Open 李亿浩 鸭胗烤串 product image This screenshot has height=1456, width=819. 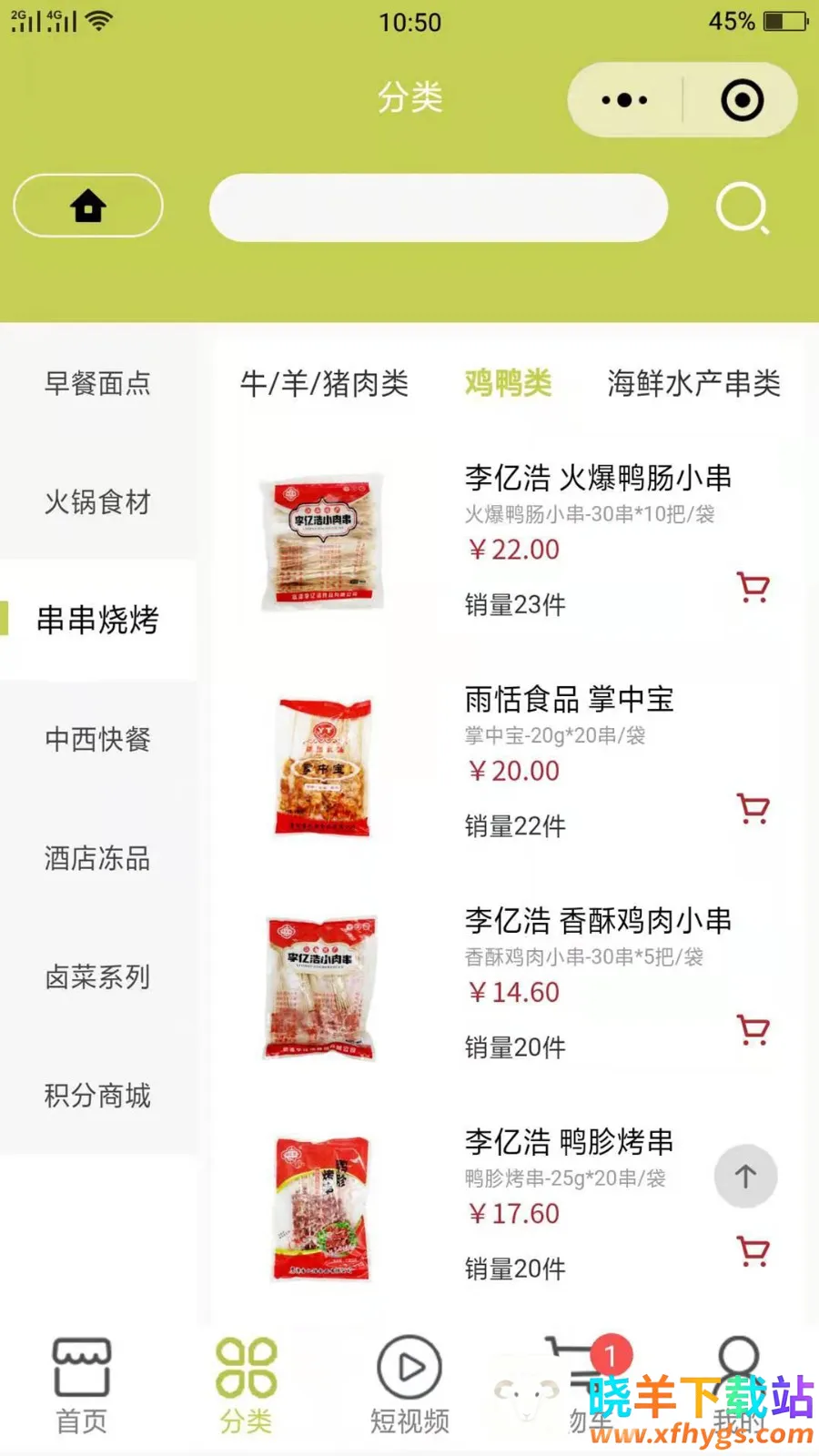(322, 1208)
